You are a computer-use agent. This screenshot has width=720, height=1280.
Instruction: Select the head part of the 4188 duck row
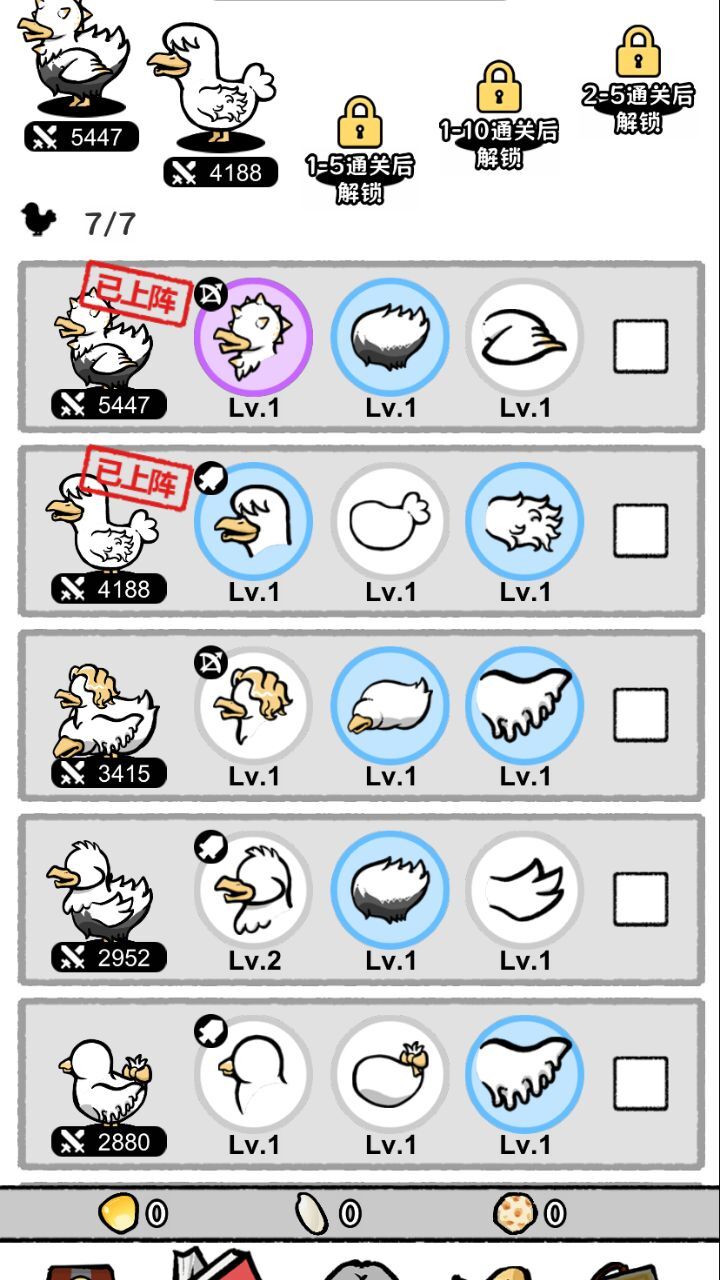(x=253, y=521)
